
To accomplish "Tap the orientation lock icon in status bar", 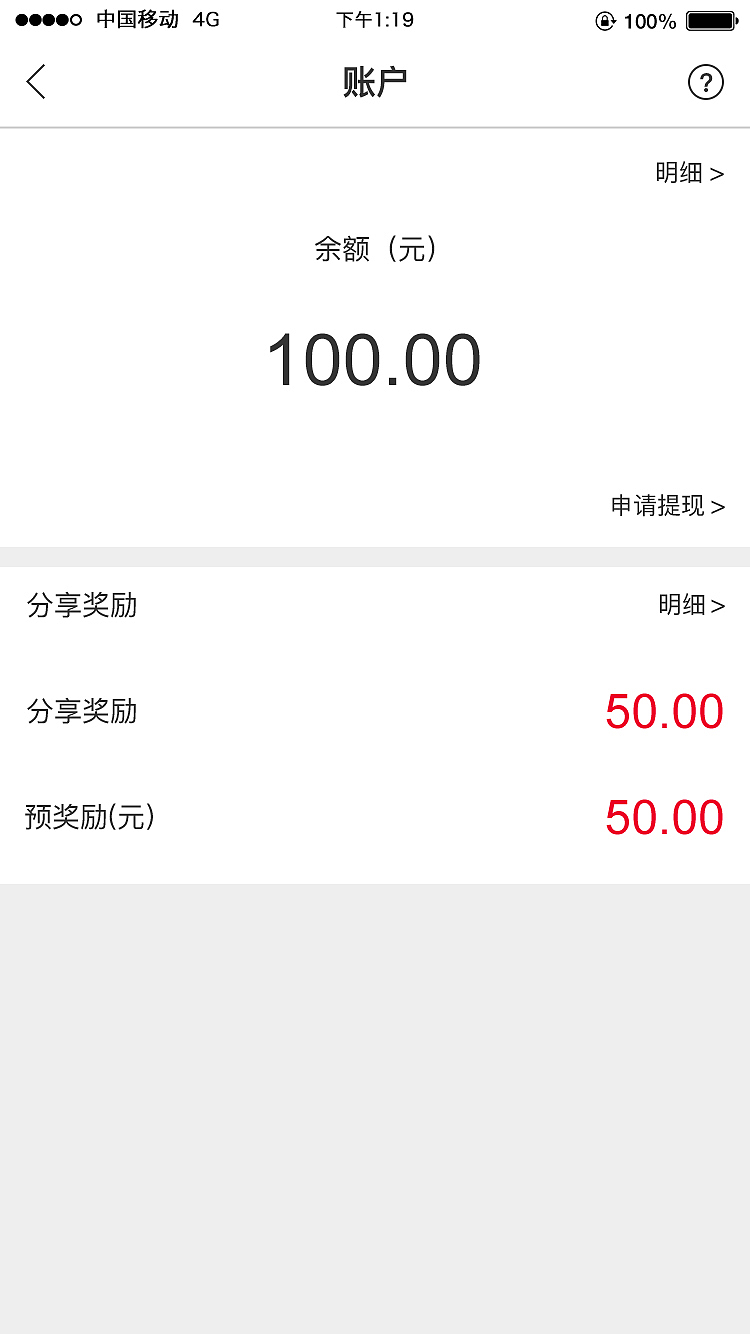I will pyautogui.click(x=604, y=20).
